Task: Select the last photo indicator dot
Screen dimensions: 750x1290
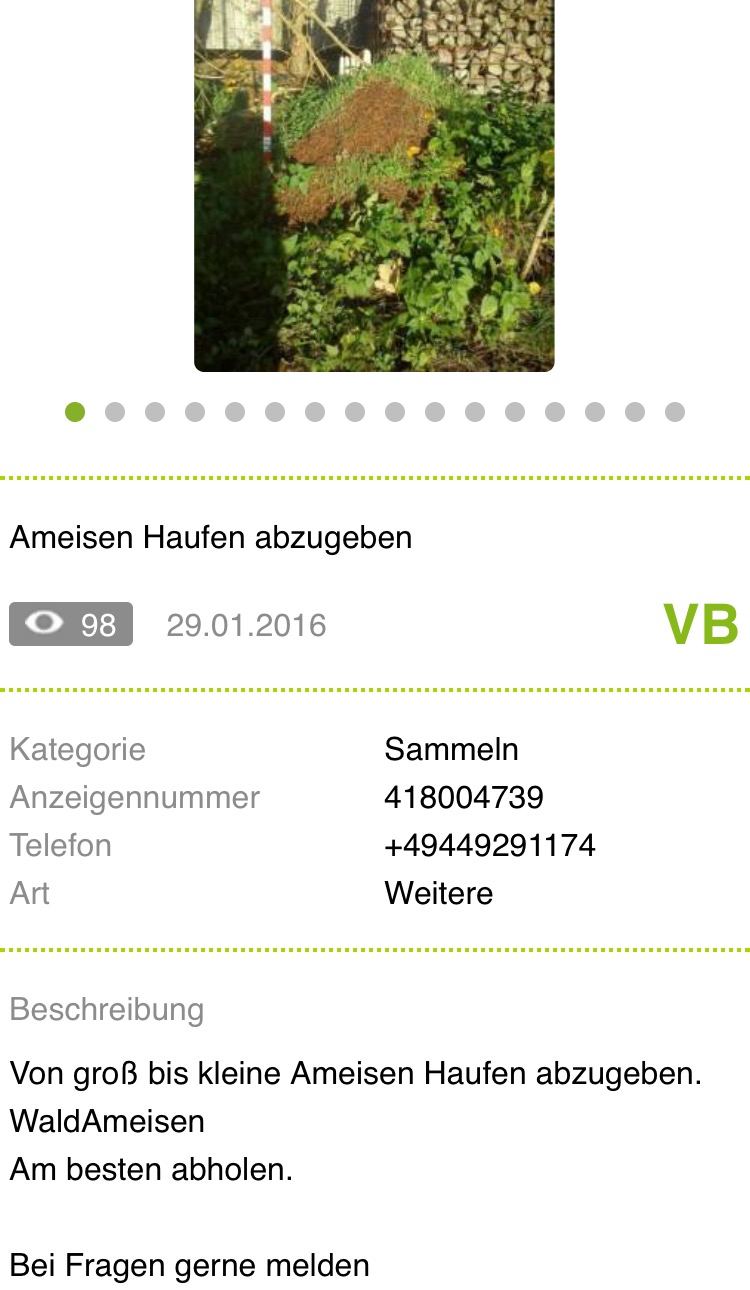Action: click(675, 412)
